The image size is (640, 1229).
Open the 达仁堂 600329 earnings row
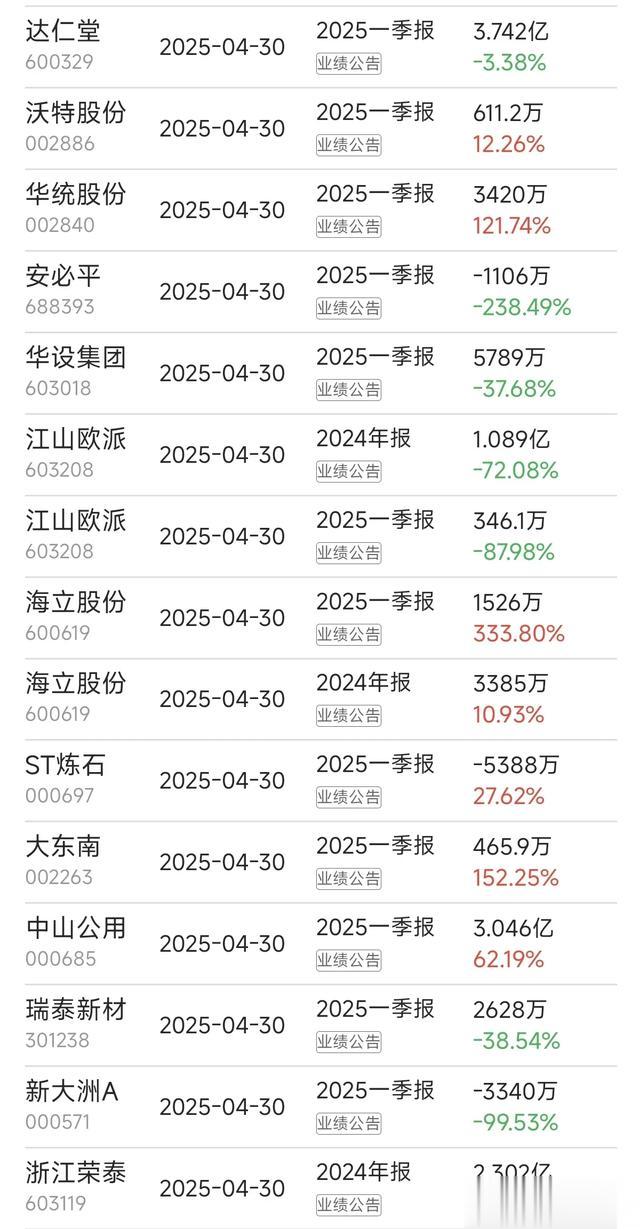coord(320,46)
